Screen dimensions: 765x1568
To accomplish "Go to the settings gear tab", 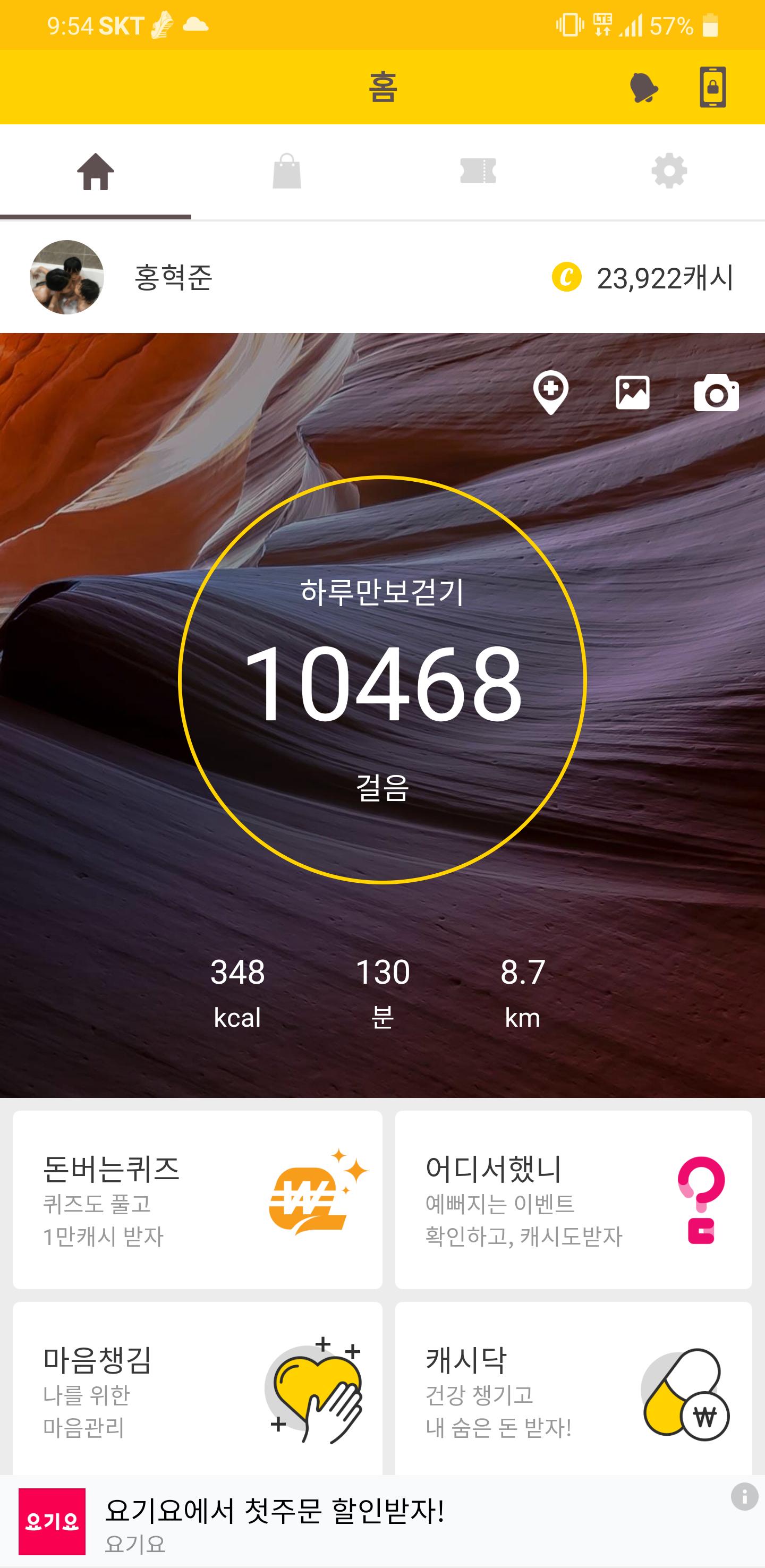I will [669, 172].
